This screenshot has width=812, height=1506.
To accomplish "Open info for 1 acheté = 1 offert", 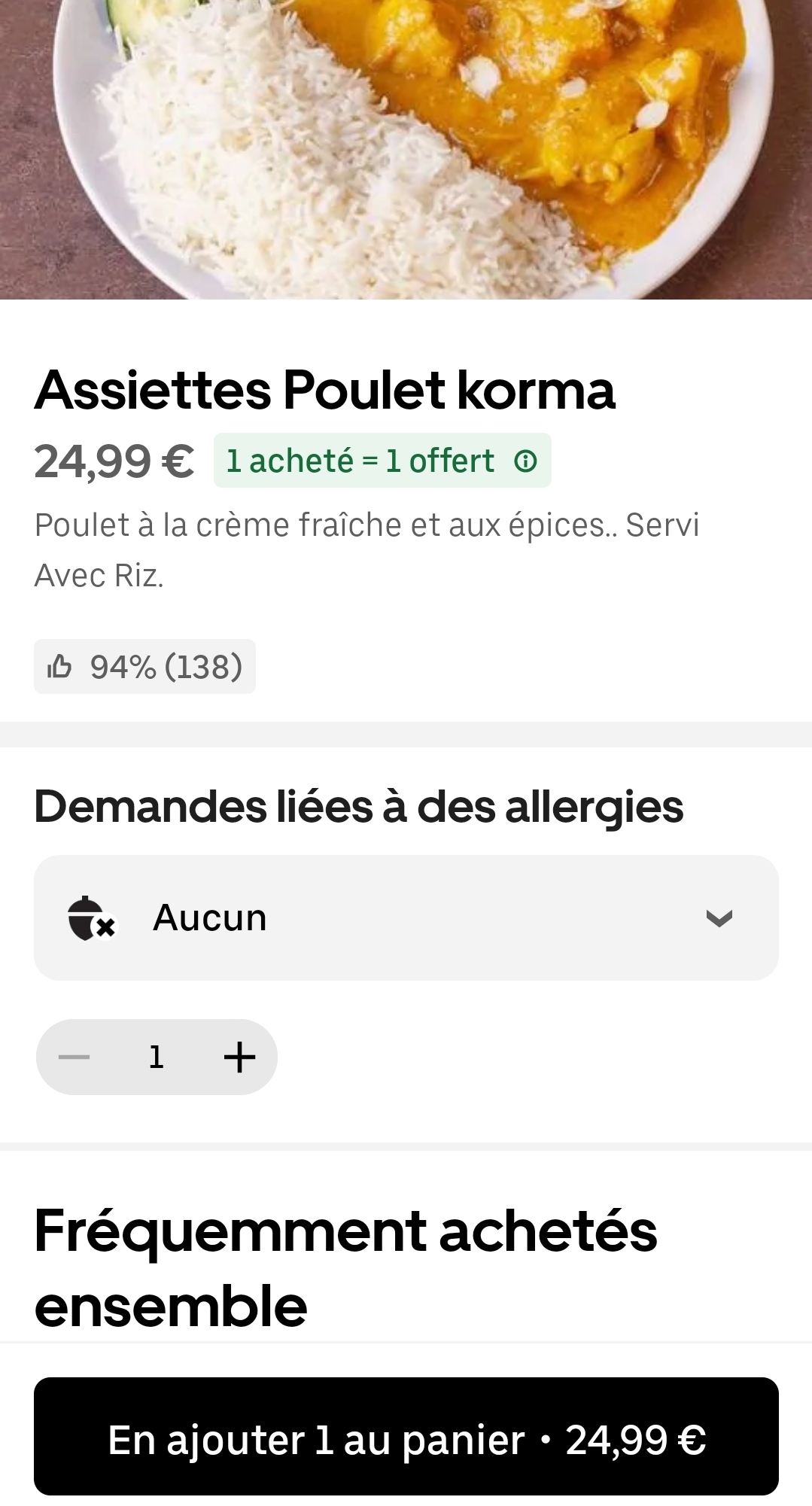I will (x=525, y=461).
